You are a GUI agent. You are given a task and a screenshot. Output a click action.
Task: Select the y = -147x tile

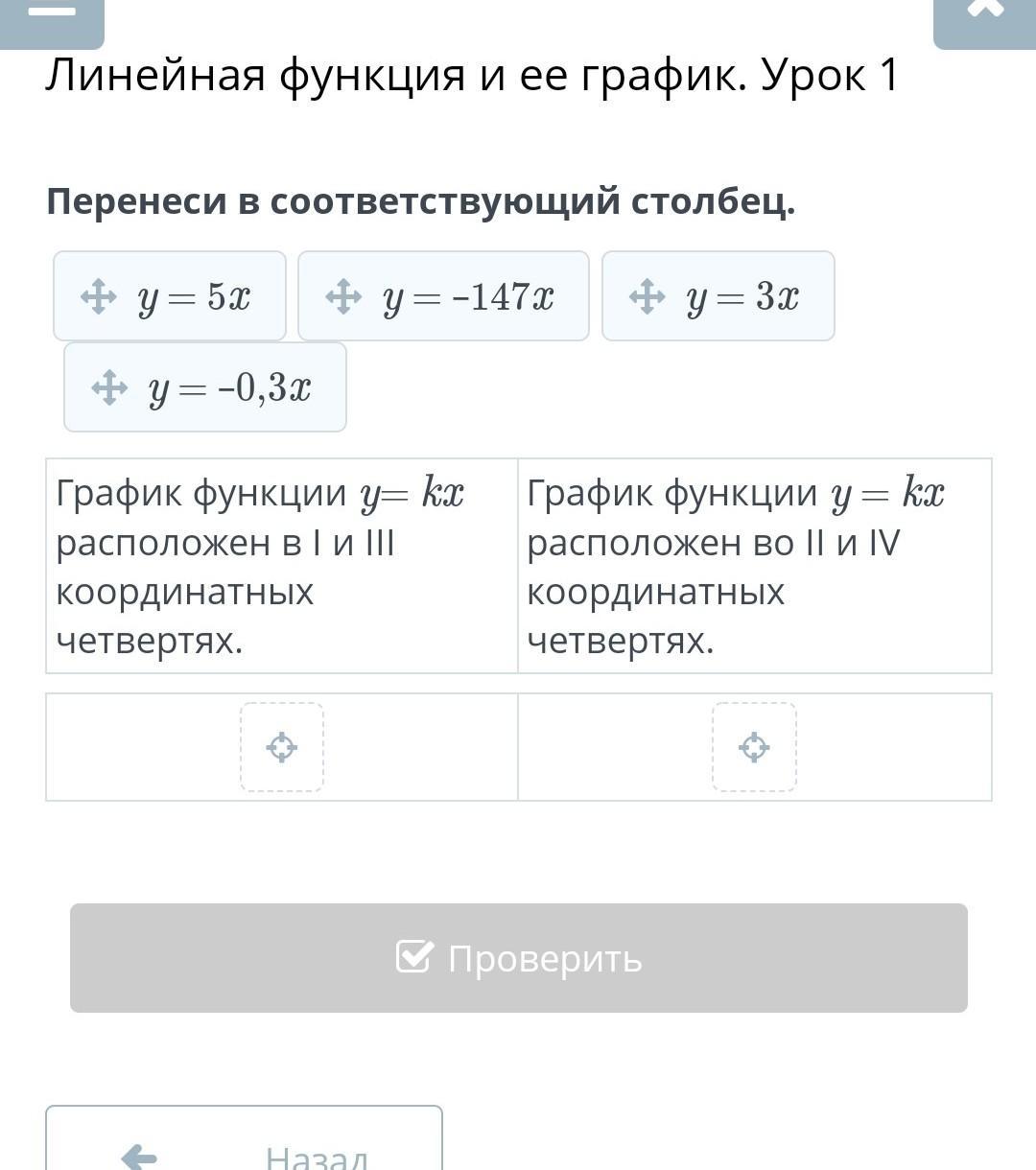443,296
